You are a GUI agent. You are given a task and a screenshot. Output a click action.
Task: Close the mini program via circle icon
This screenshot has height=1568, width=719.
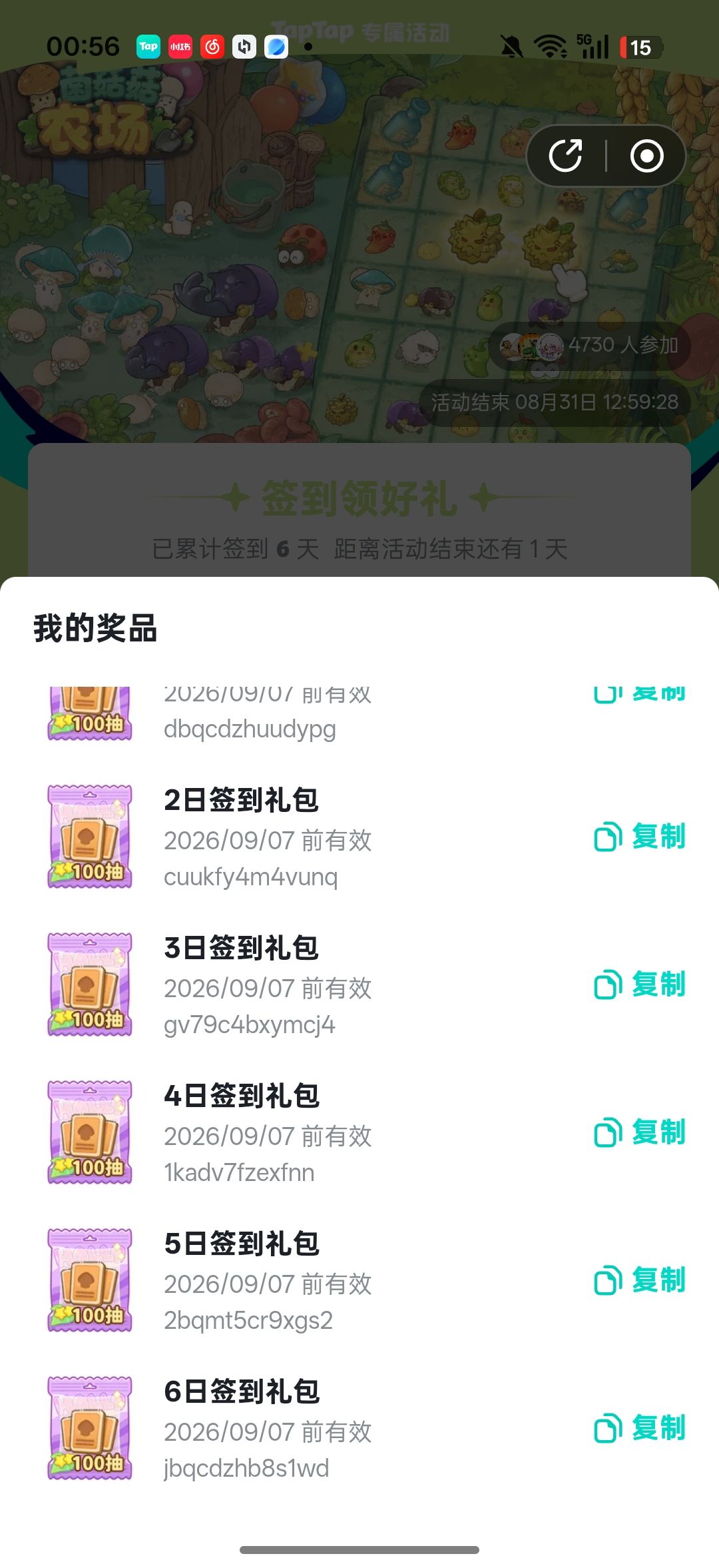click(646, 156)
